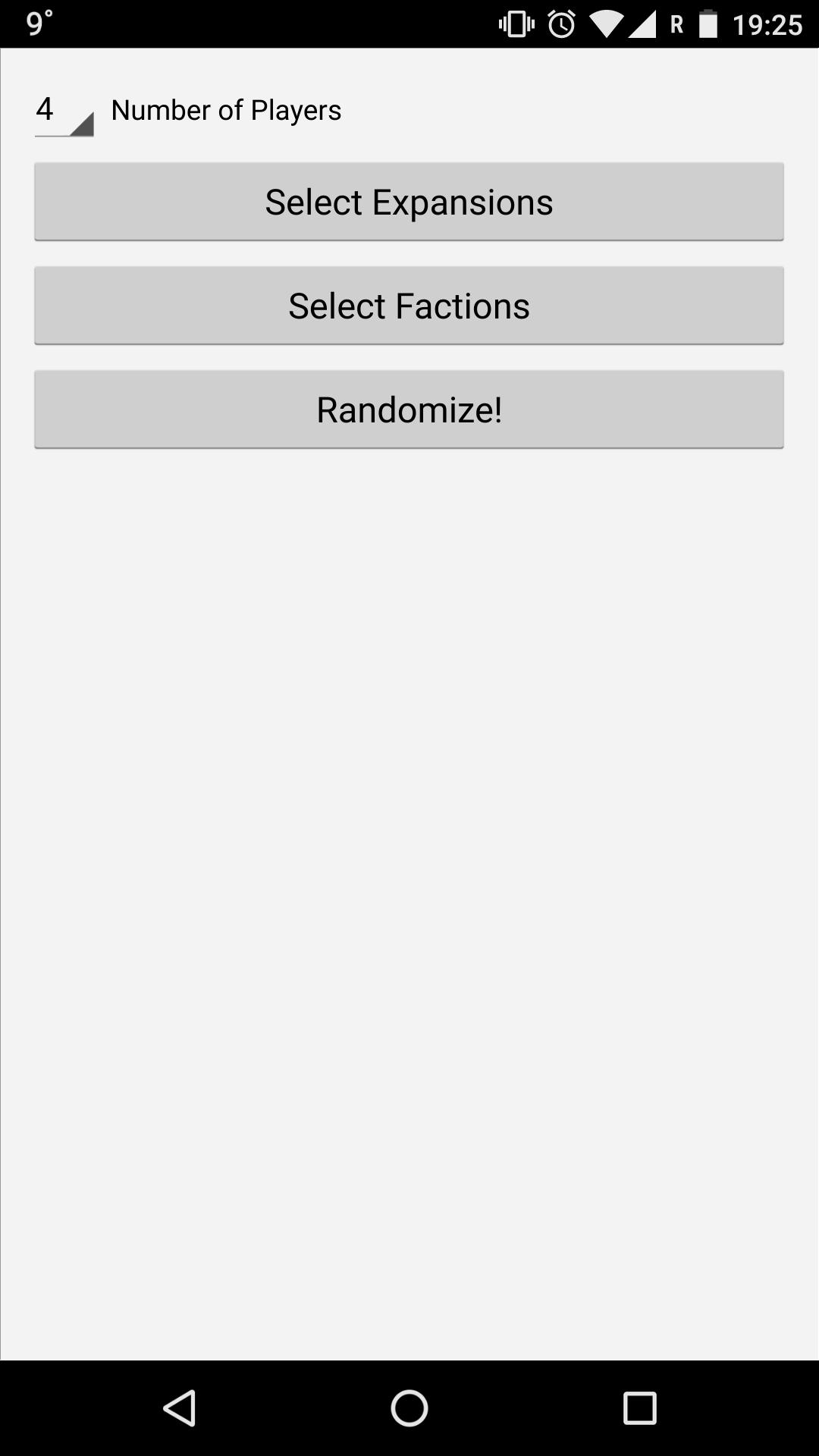Screen dimensions: 819x1456
Task: Click the Number of Players label
Action: 226,110
